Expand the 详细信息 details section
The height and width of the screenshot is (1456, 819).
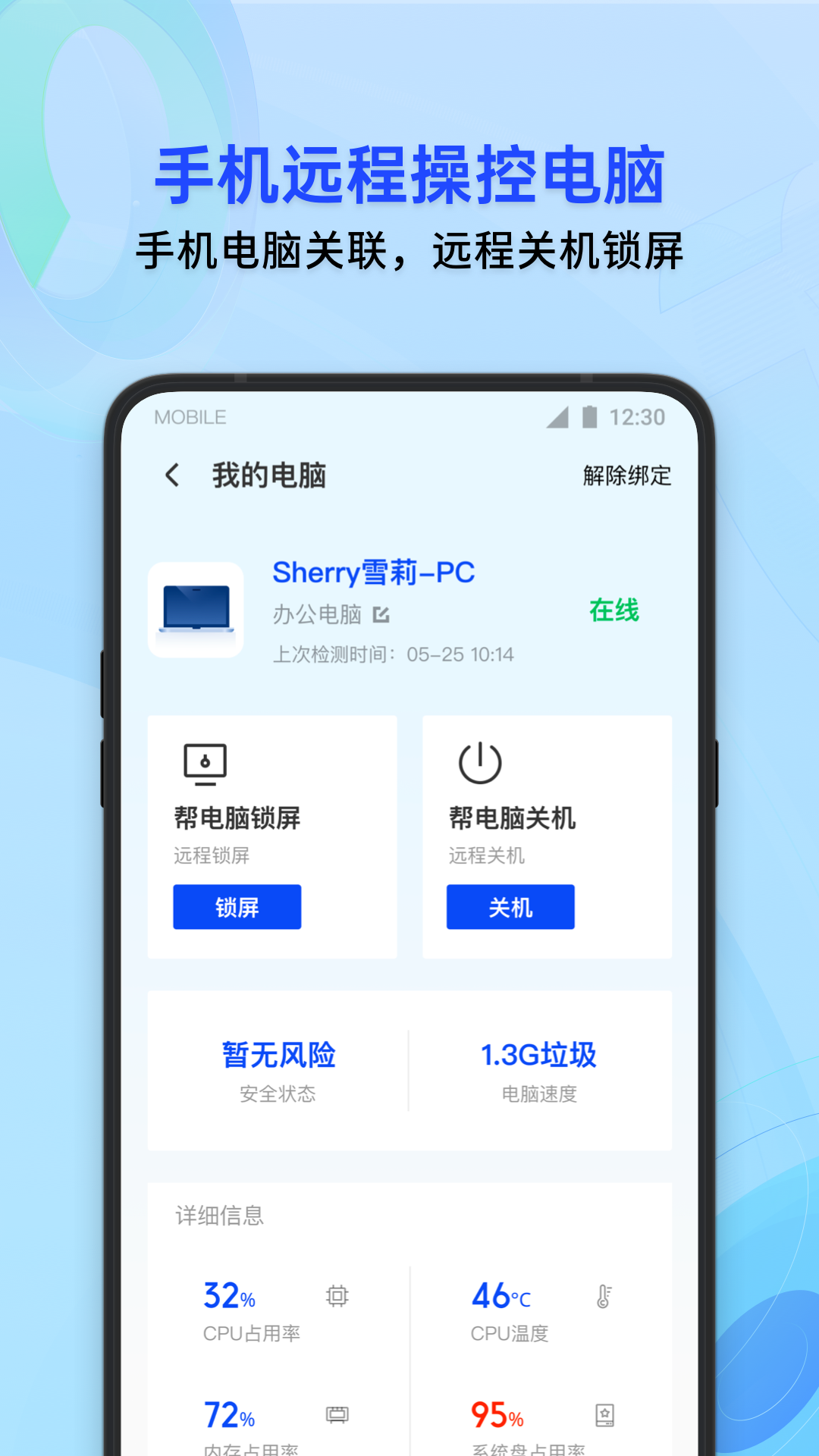click(x=219, y=1215)
